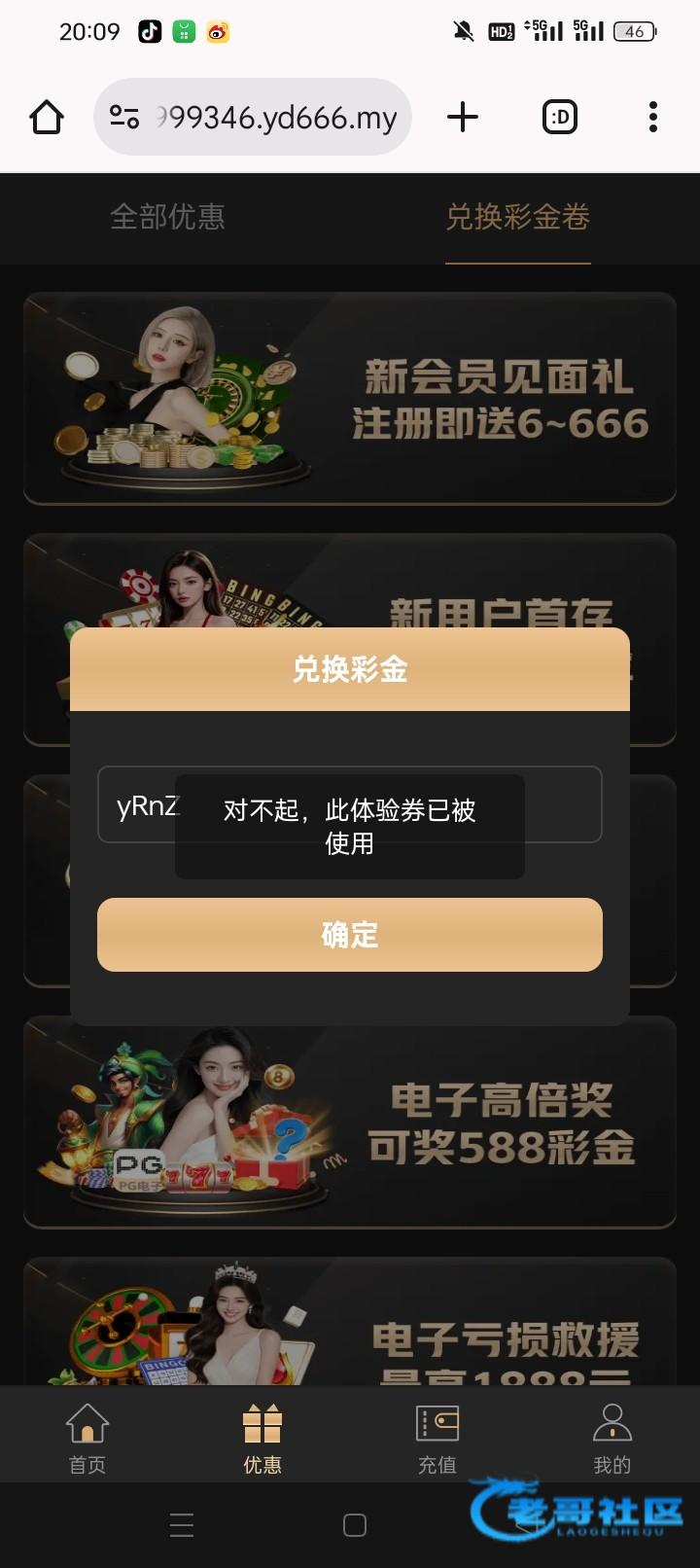Open the system recent apps menu
The width and height of the screenshot is (700, 1568).
pos(182,1525)
